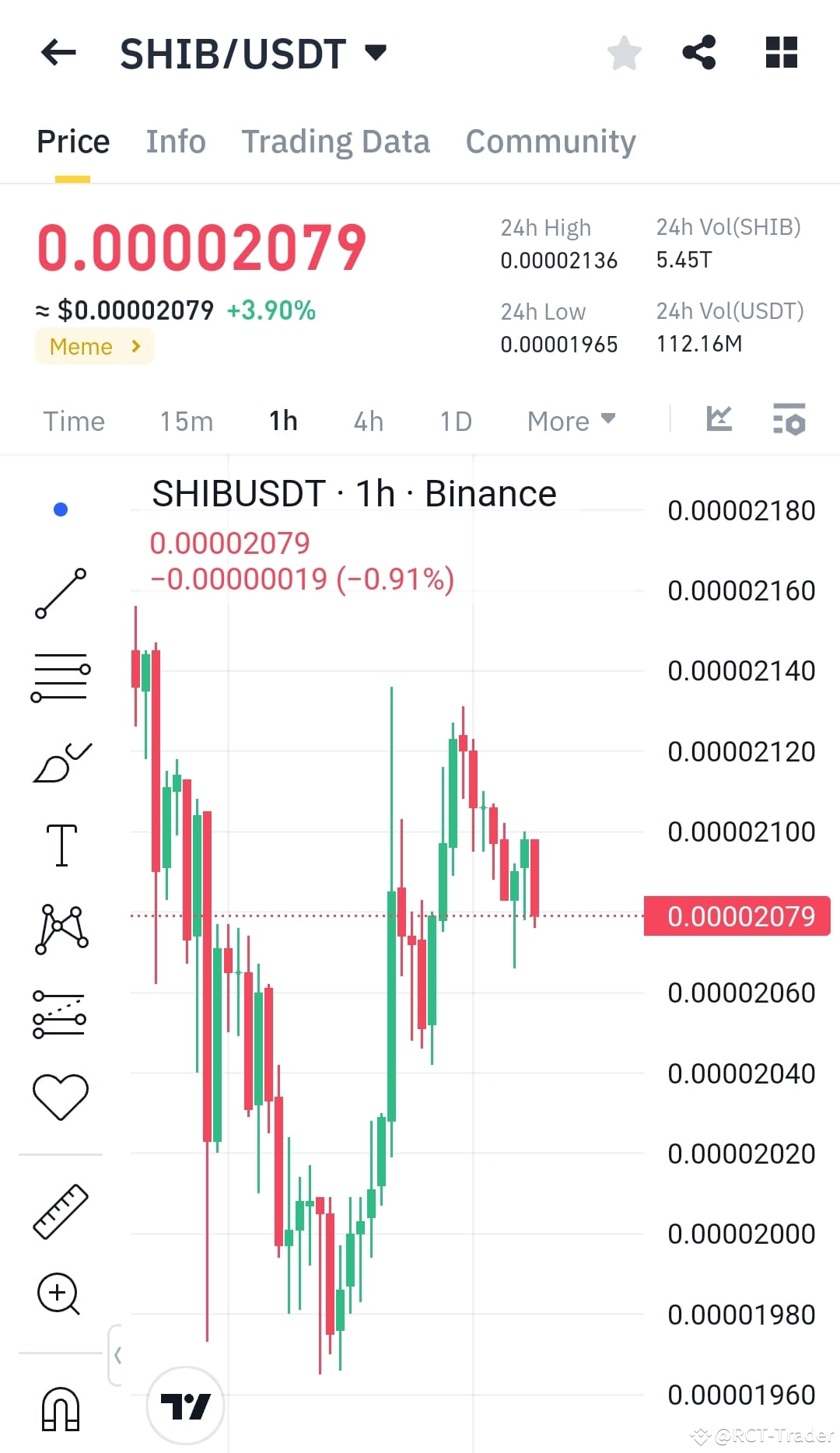Open the Community tab

(x=550, y=141)
